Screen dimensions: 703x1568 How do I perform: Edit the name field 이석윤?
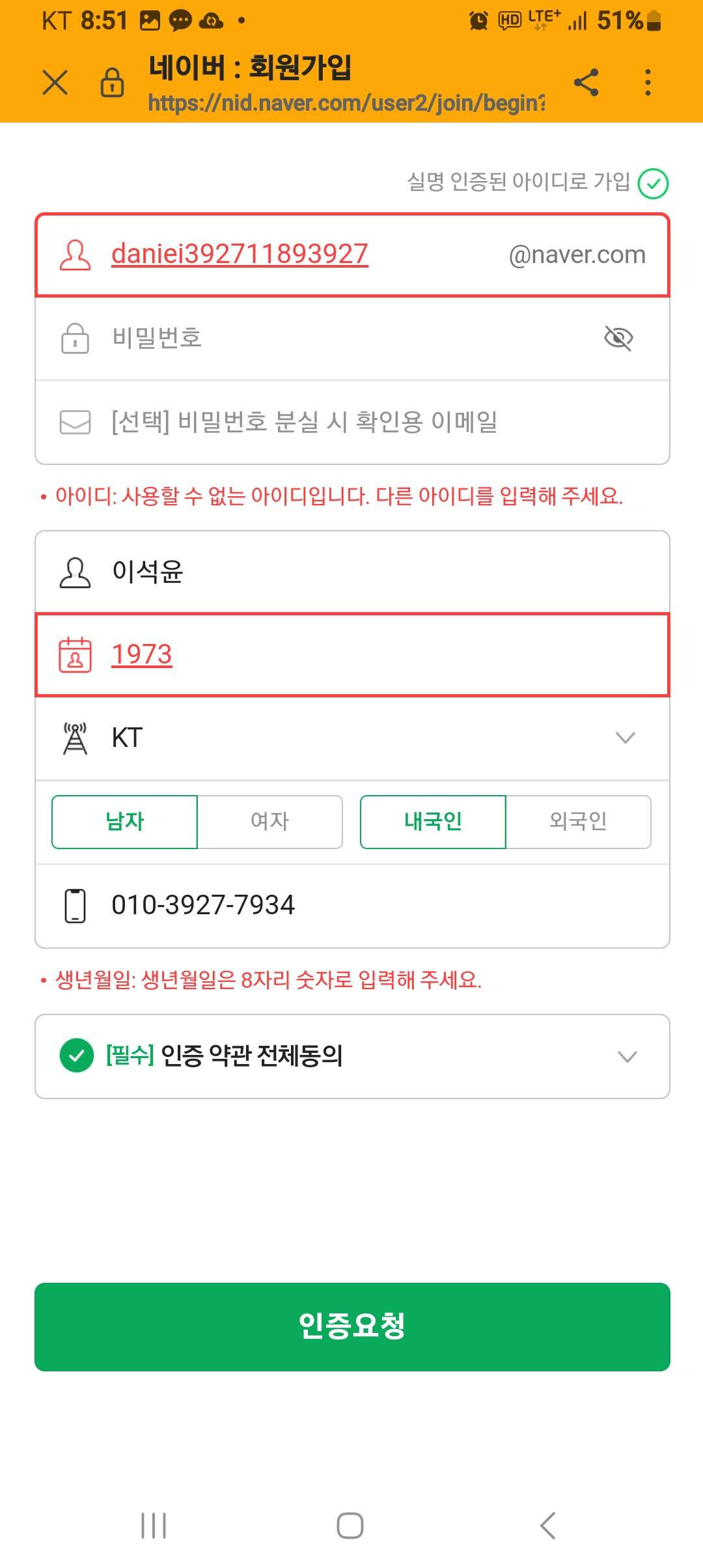click(x=352, y=572)
